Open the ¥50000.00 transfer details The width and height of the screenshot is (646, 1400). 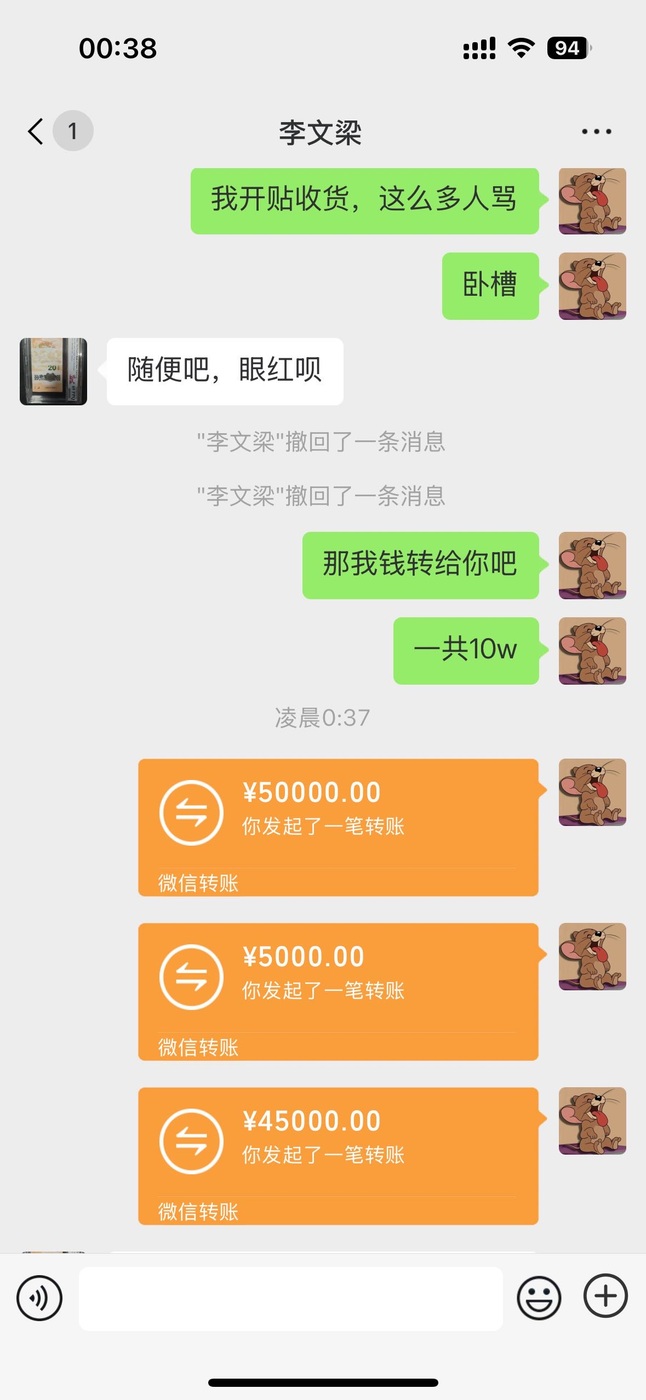tap(338, 826)
